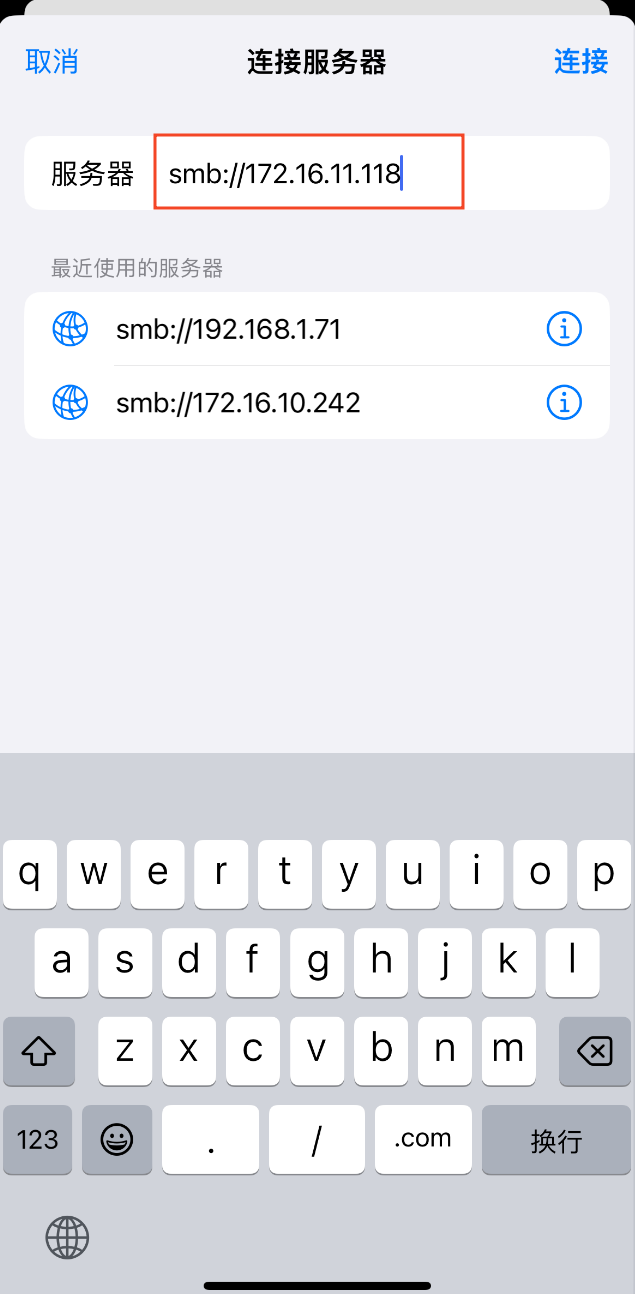Open the emoji keyboard
The height and width of the screenshot is (1294, 640).
pos(118,1140)
